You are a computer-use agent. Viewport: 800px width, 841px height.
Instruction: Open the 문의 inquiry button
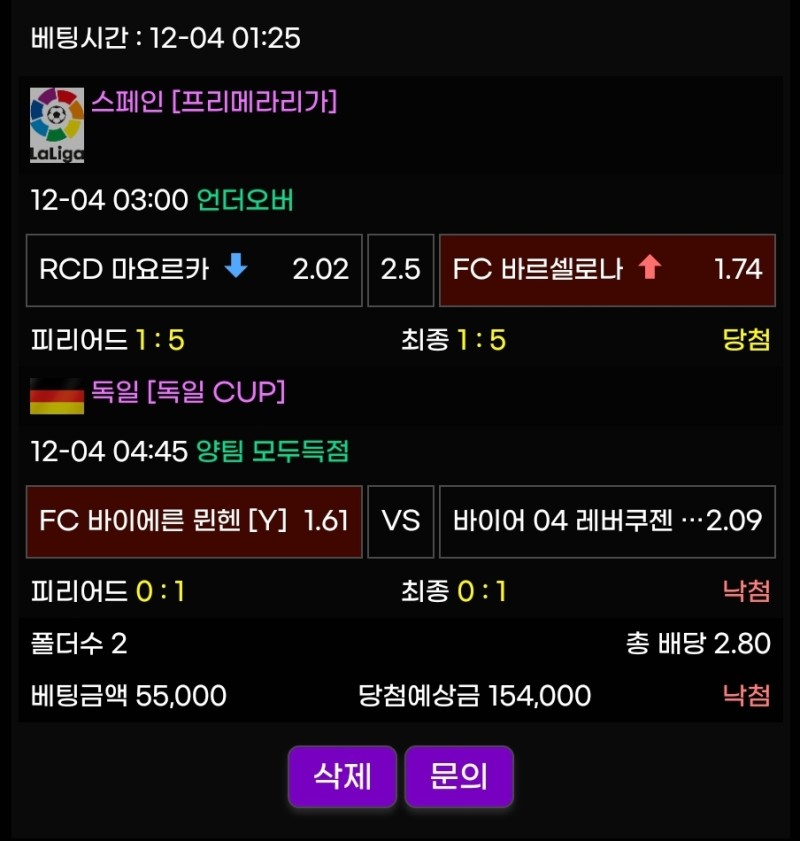[459, 776]
